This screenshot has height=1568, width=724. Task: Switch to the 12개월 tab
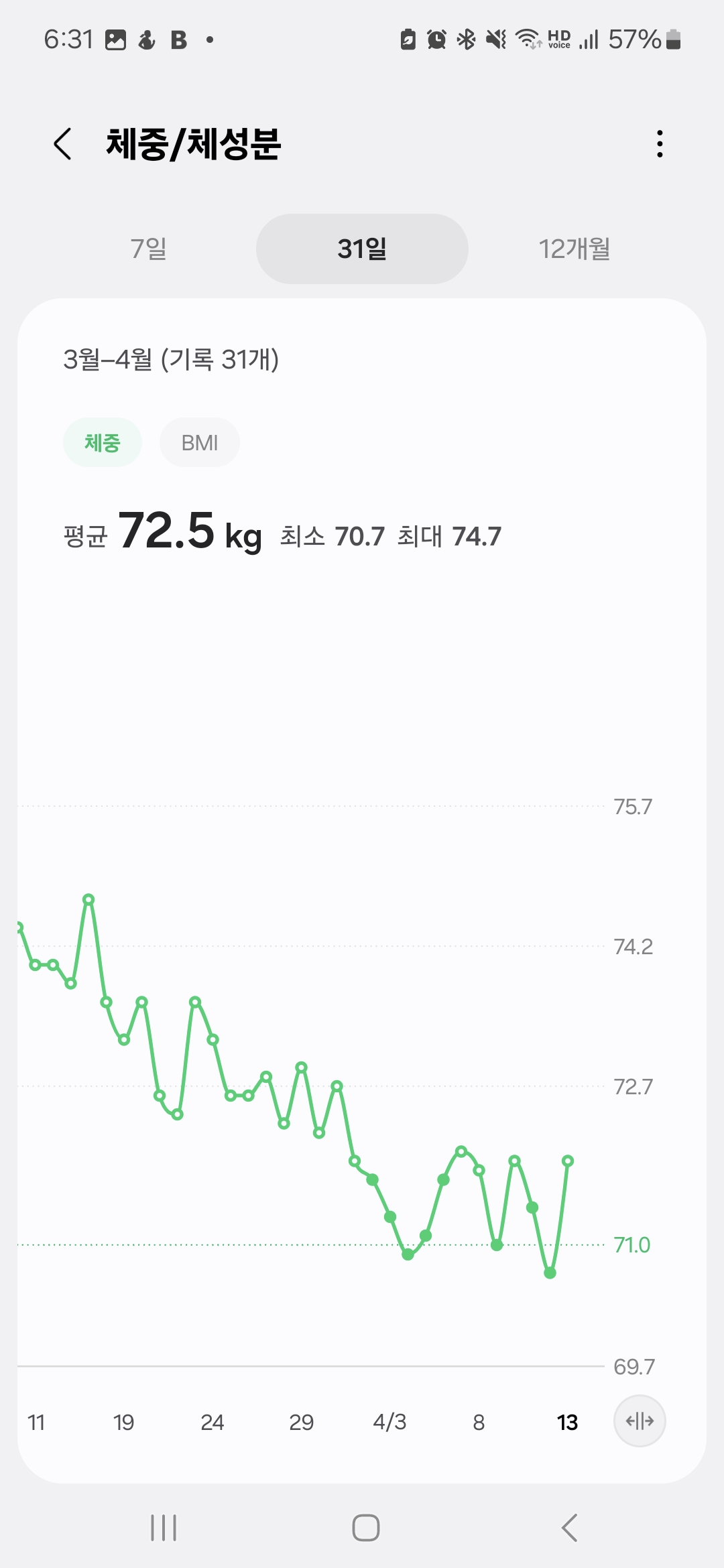[575, 249]
